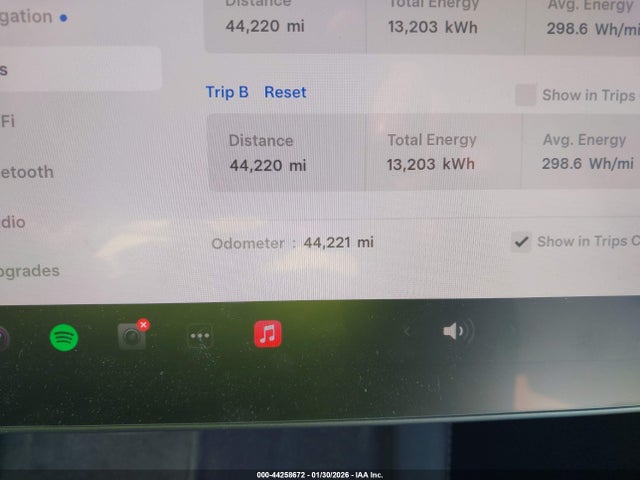This screenshot has height=480, width=640.
Task: Open Navigation settings in sidebar
Action: pyautogui.click(x=30, y=17)
